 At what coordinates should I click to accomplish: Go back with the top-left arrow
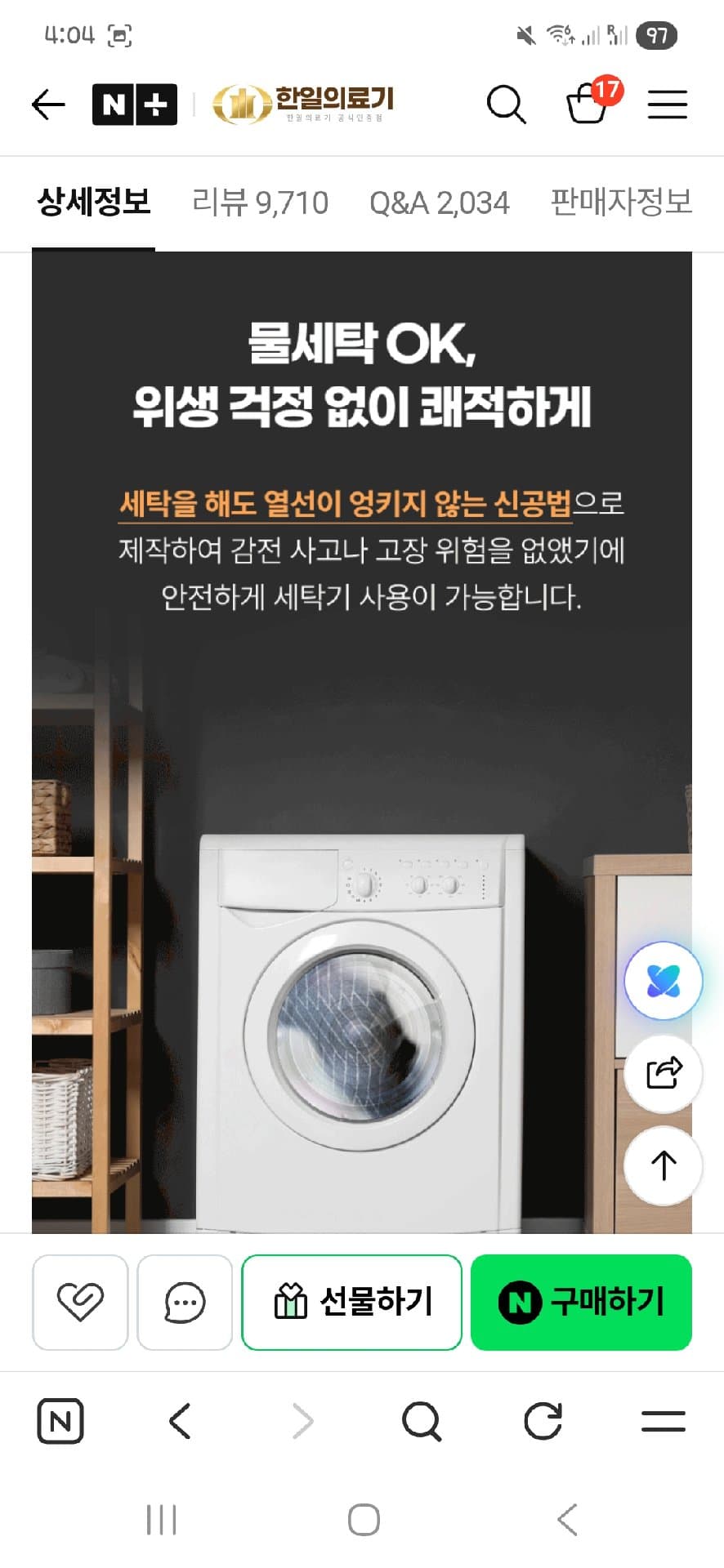[x=48, y=105]
